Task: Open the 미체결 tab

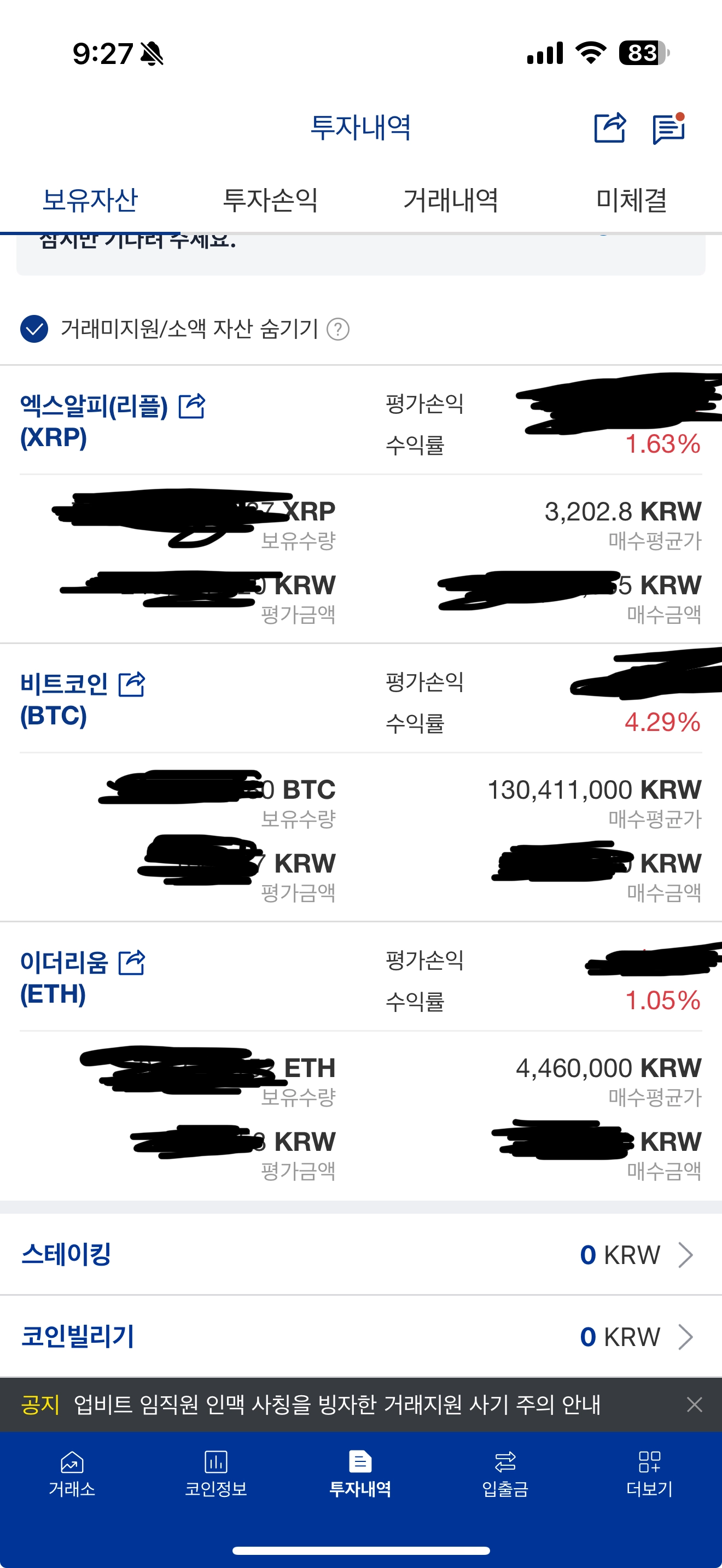Action: point(631,200)
